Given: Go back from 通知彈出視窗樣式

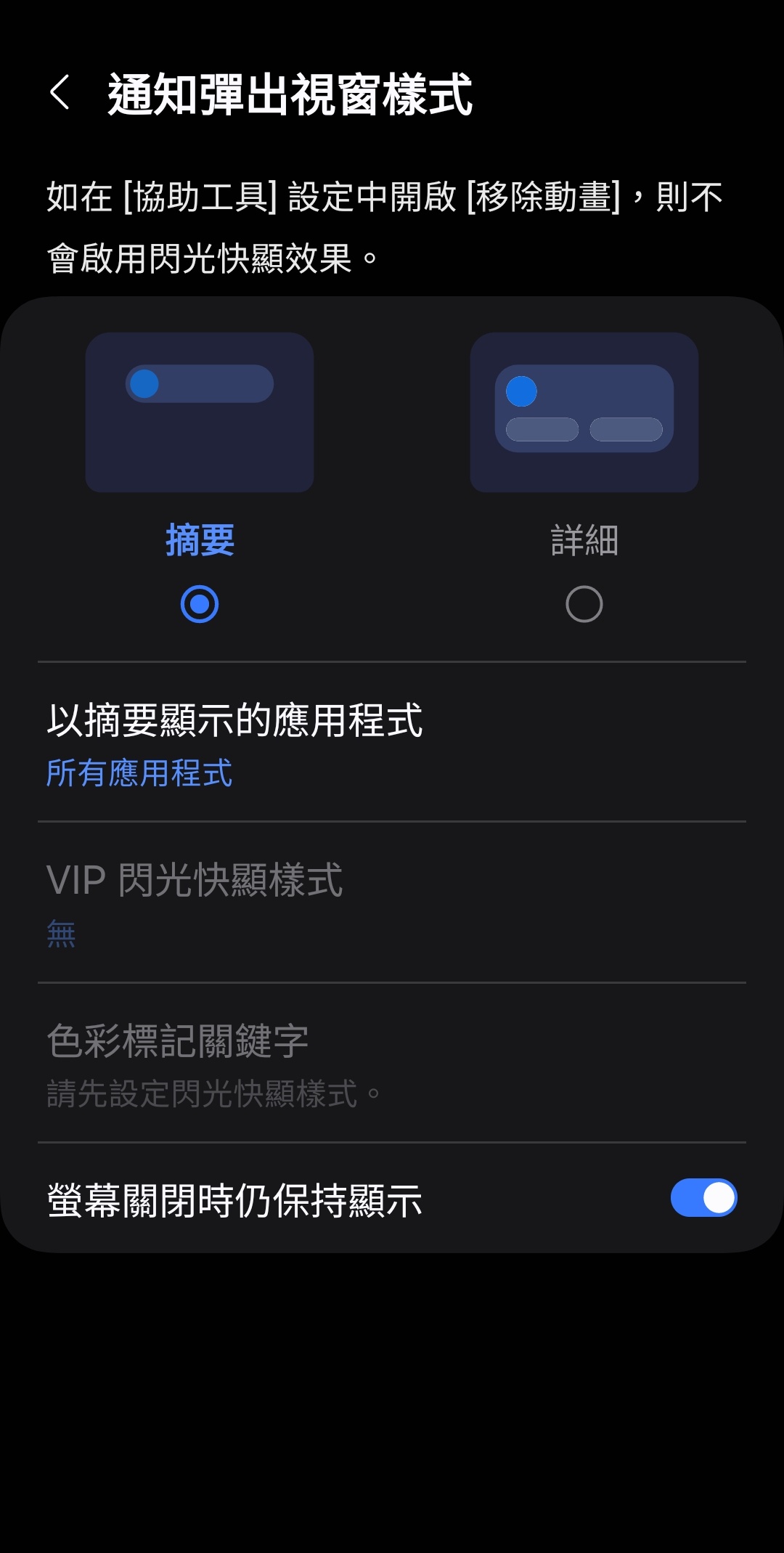Looking at the screenshot, I should click(60, 94).
